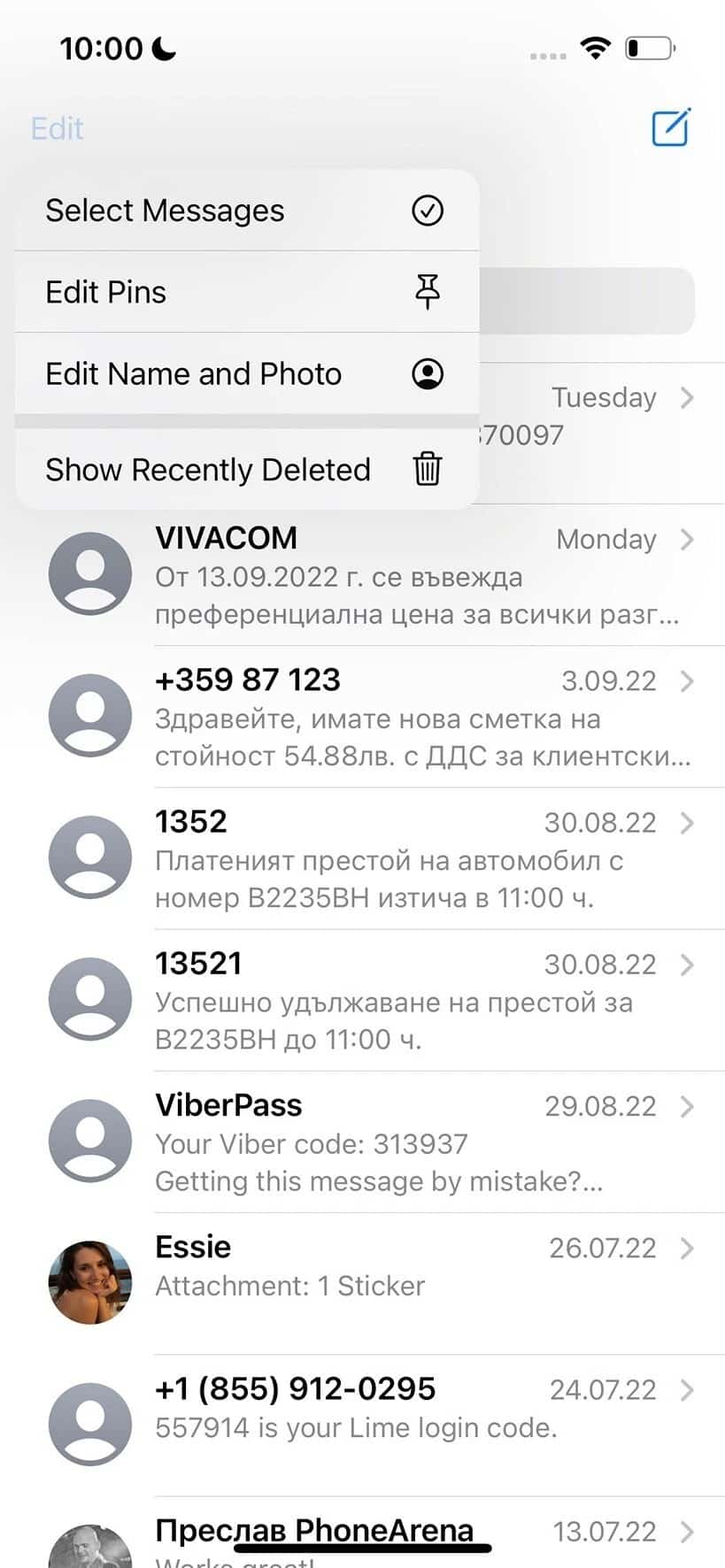Compose a new message
725x1568 pixels.
pyautogui.click(x=670, y=128)
